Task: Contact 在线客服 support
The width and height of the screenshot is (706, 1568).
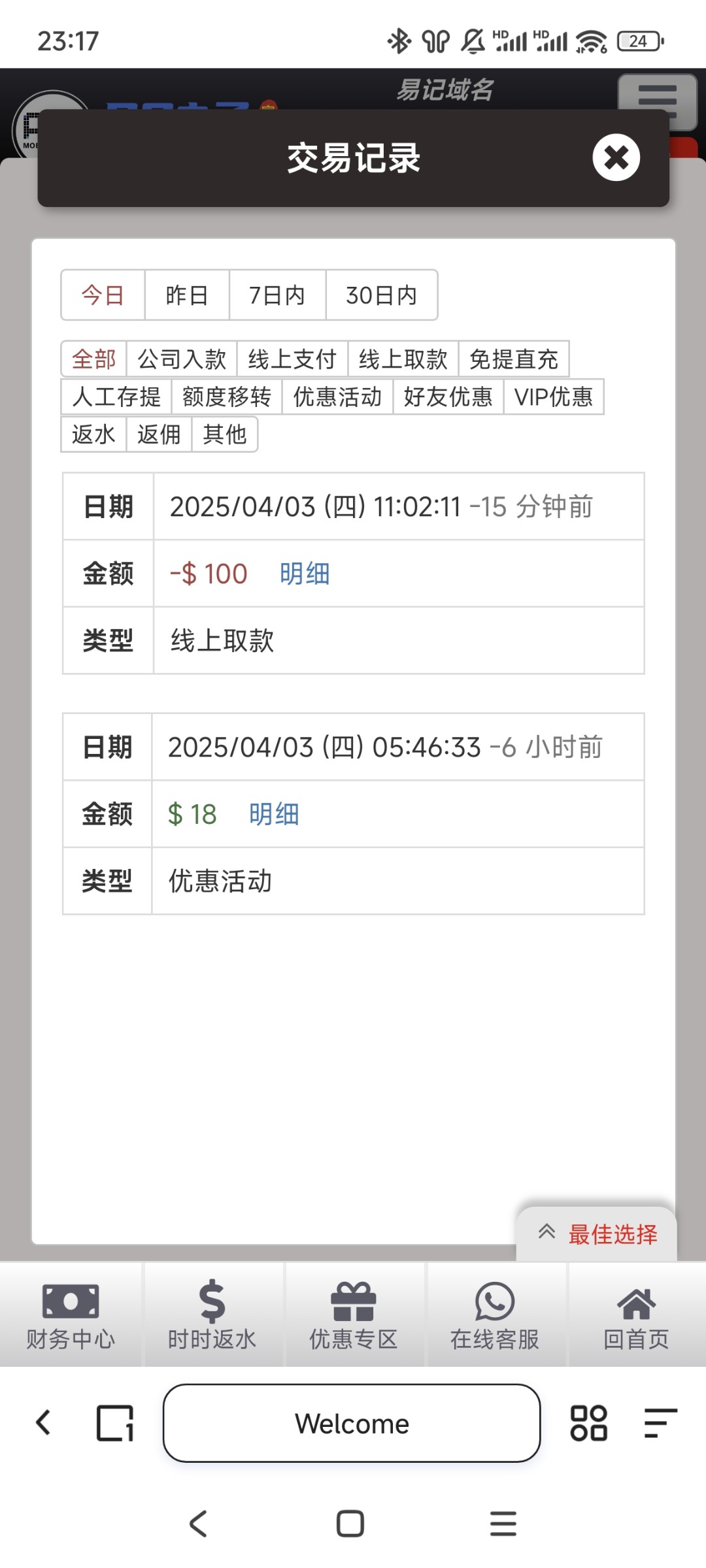Action: [x=495, y=1315]
